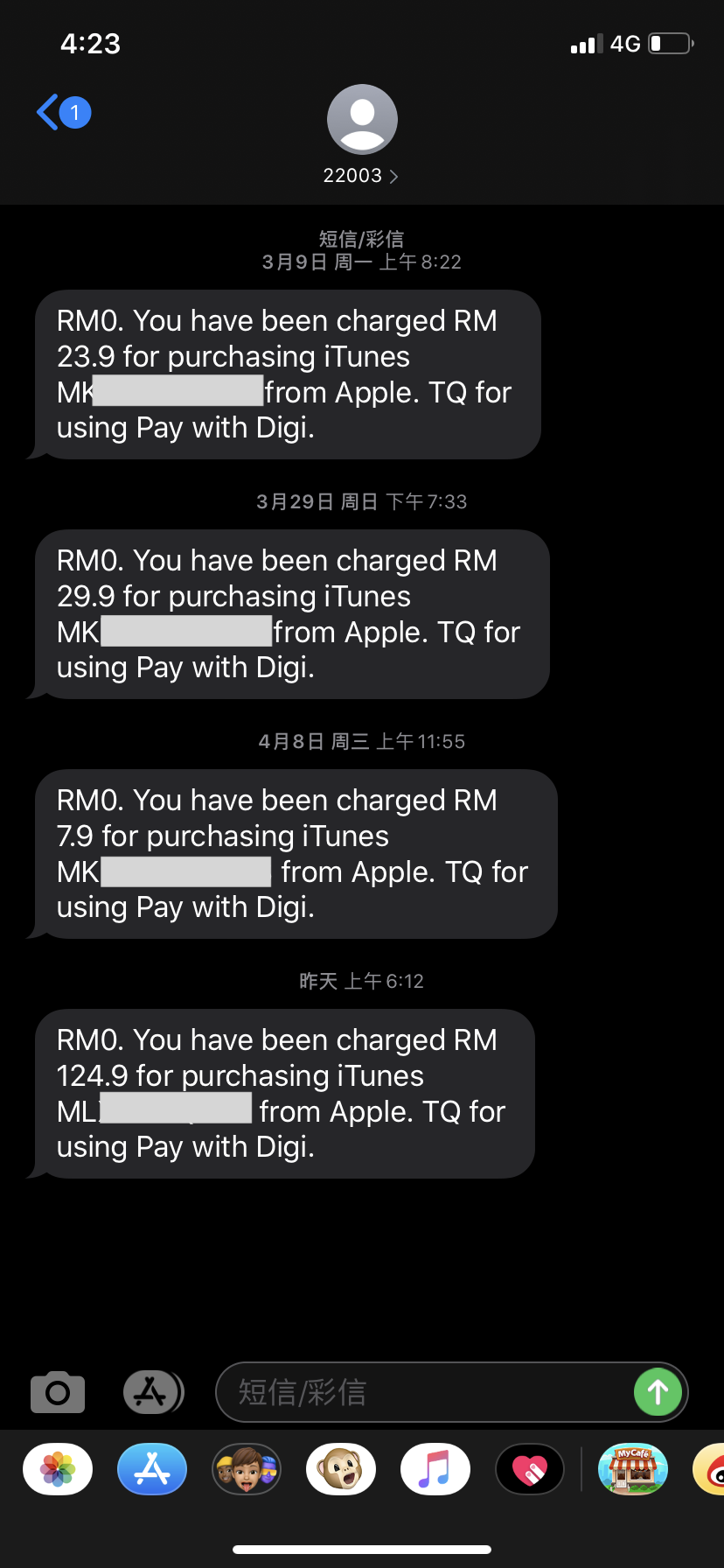Open the App Store iMessage app
Viewport: 724px width, 1568px height.
click(x=152, y=1469)
